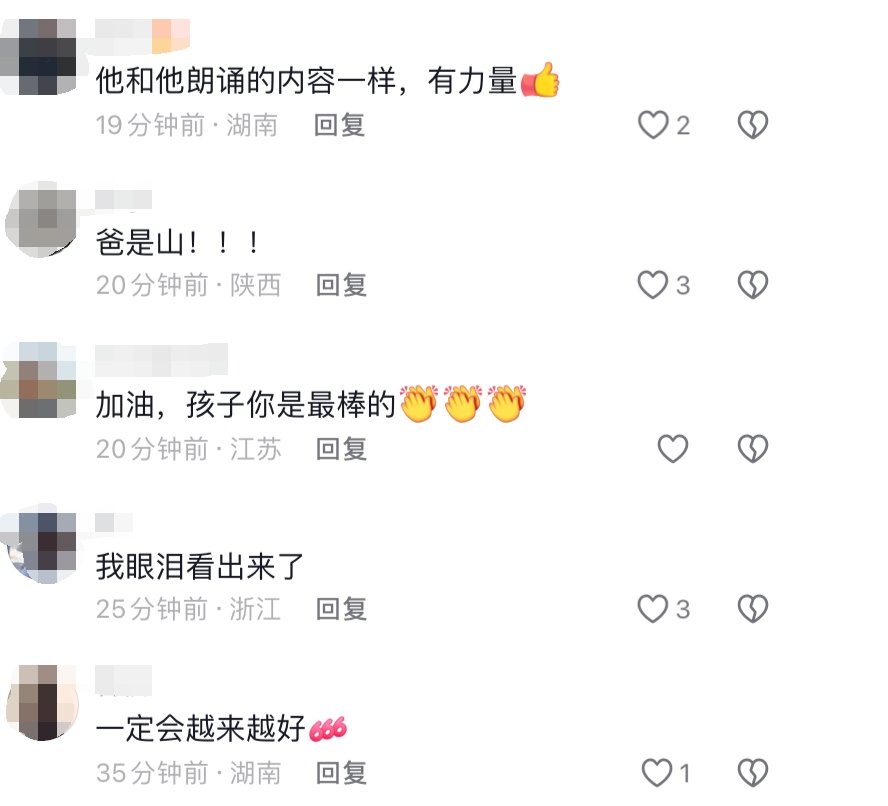
Task: Dislike the comment "我眼泪看出来了"
Action: coord(752,608)
